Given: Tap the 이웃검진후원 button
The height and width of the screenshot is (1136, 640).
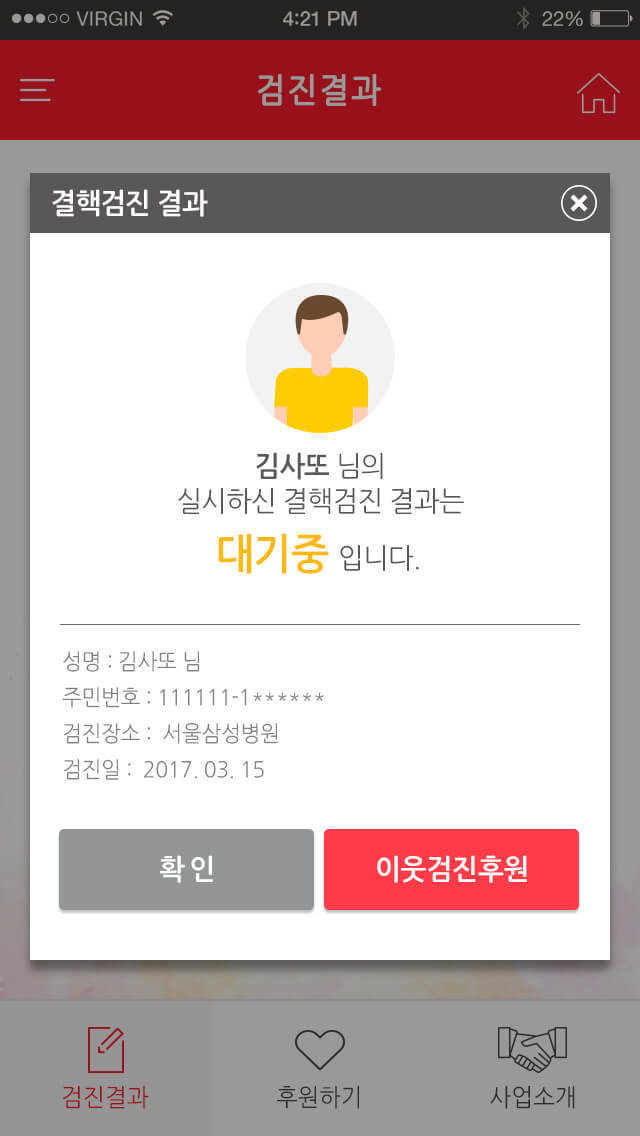Looking at the screenshot, I should 451,869.
